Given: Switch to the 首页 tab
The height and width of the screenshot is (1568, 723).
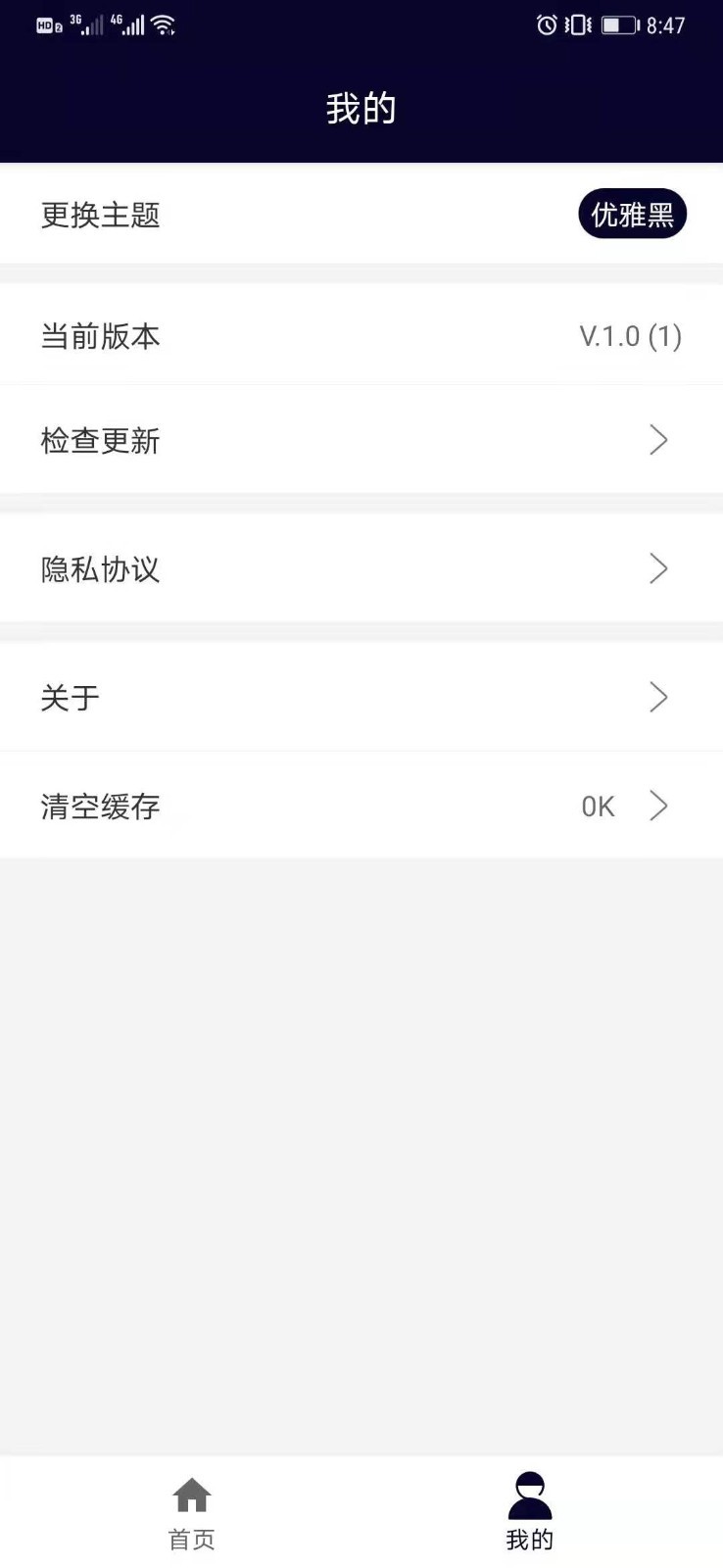Looking at the screenshot, I should pyautogui.click(x=191, y=1514).
